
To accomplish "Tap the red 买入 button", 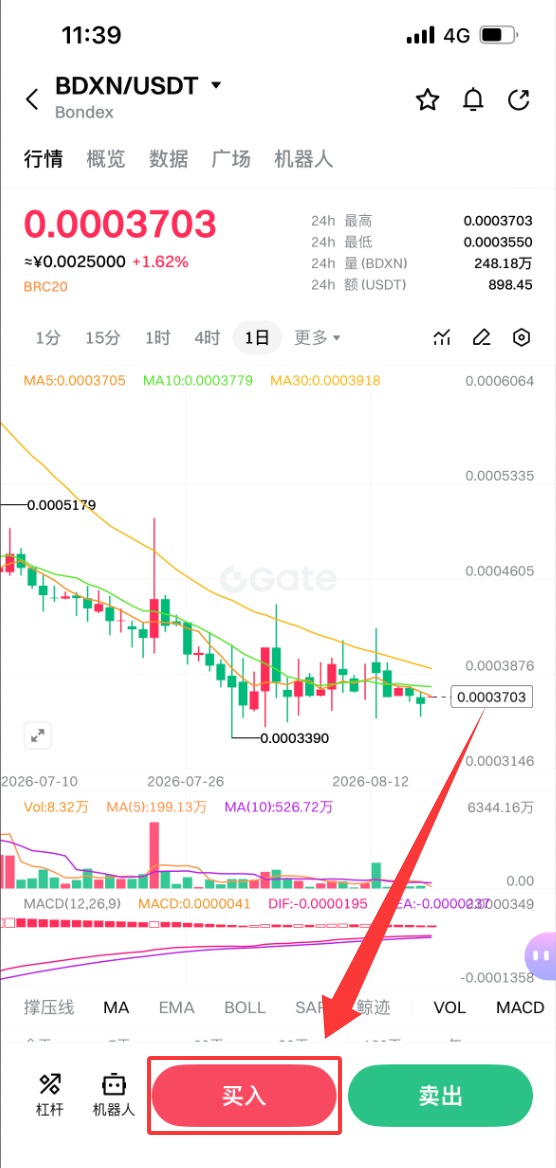I will 244,1096.
